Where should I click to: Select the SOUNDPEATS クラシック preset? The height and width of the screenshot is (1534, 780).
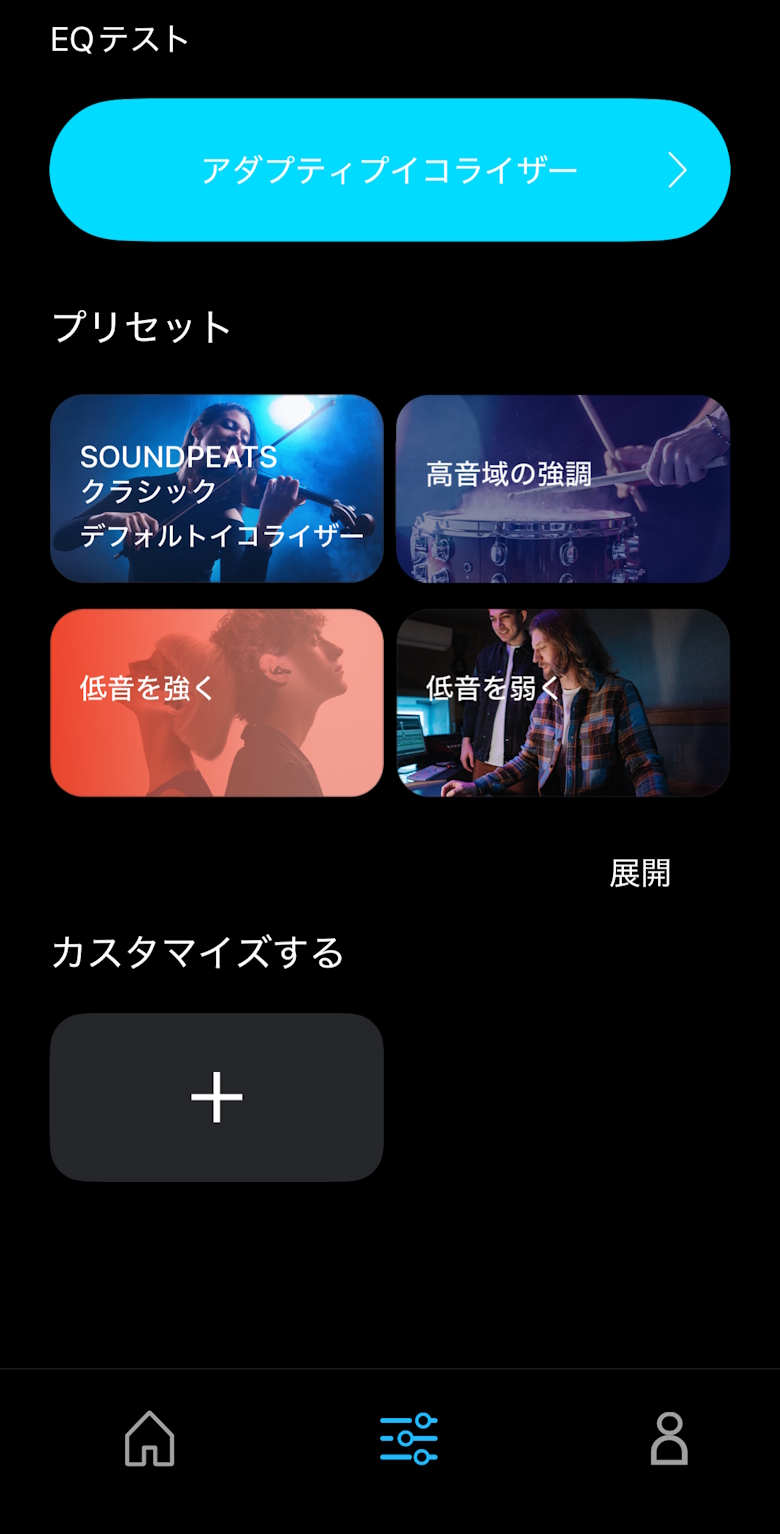(x=217, y=489)
